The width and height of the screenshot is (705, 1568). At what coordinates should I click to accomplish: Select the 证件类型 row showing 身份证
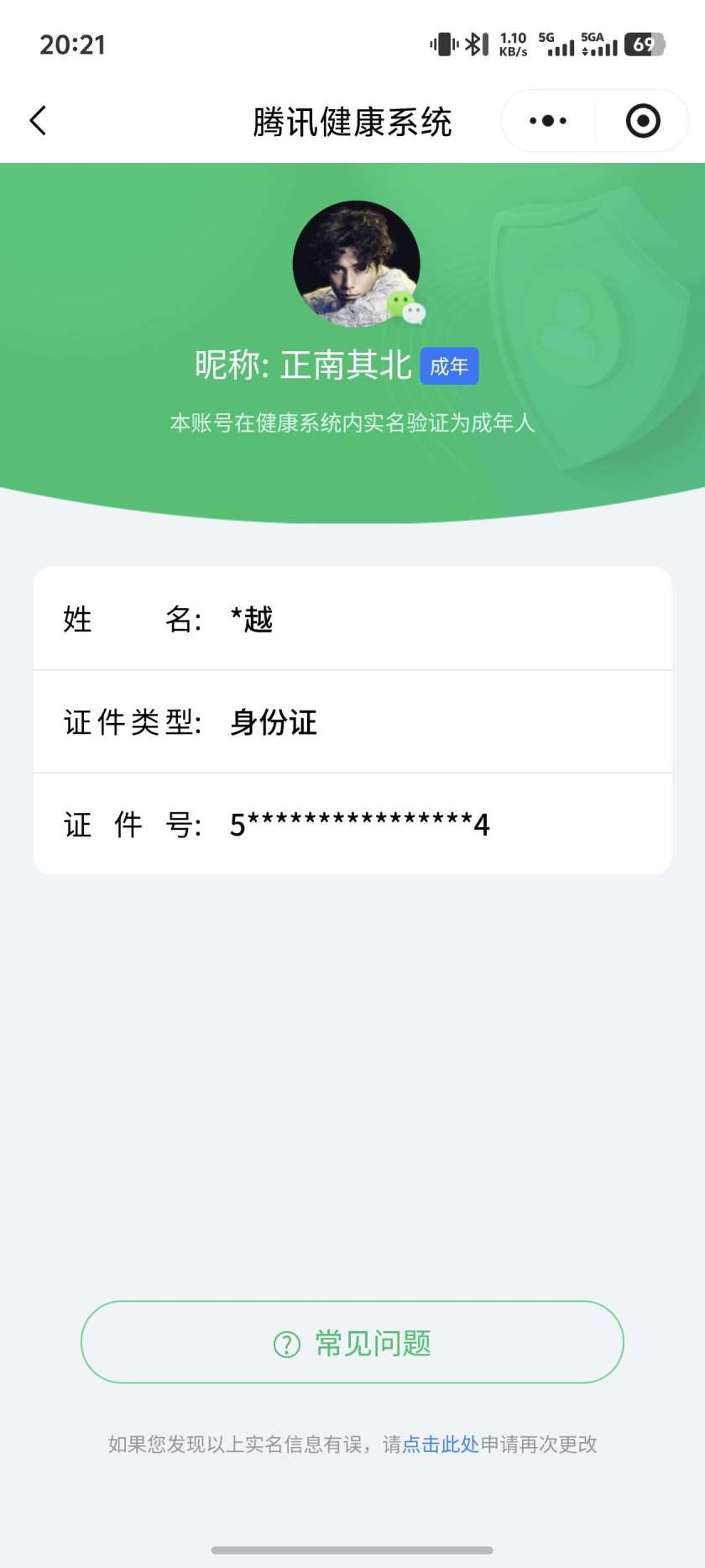[352, 721]
